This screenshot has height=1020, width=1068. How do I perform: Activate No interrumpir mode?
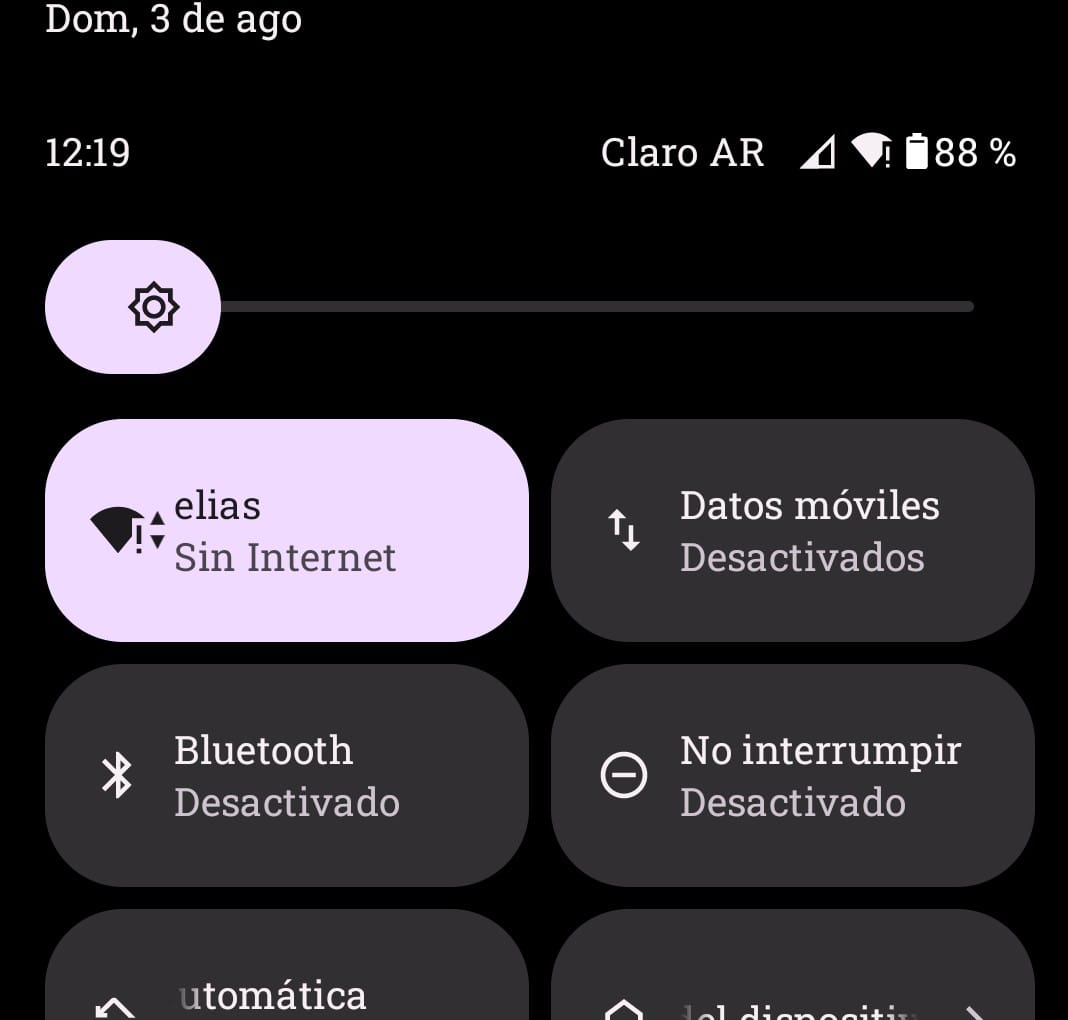(792, 775)
